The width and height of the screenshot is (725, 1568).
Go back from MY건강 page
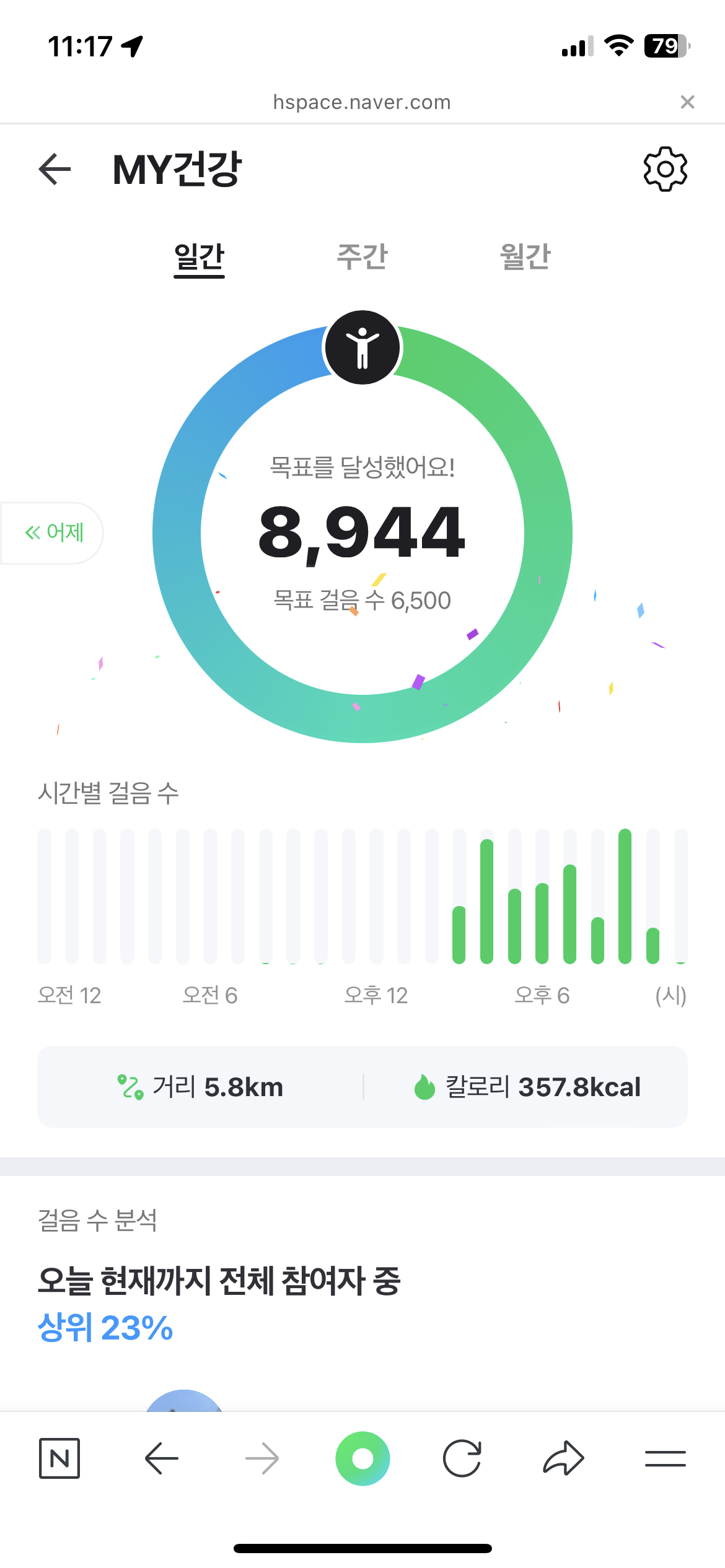pyautogui.click(x=55, y=169)
